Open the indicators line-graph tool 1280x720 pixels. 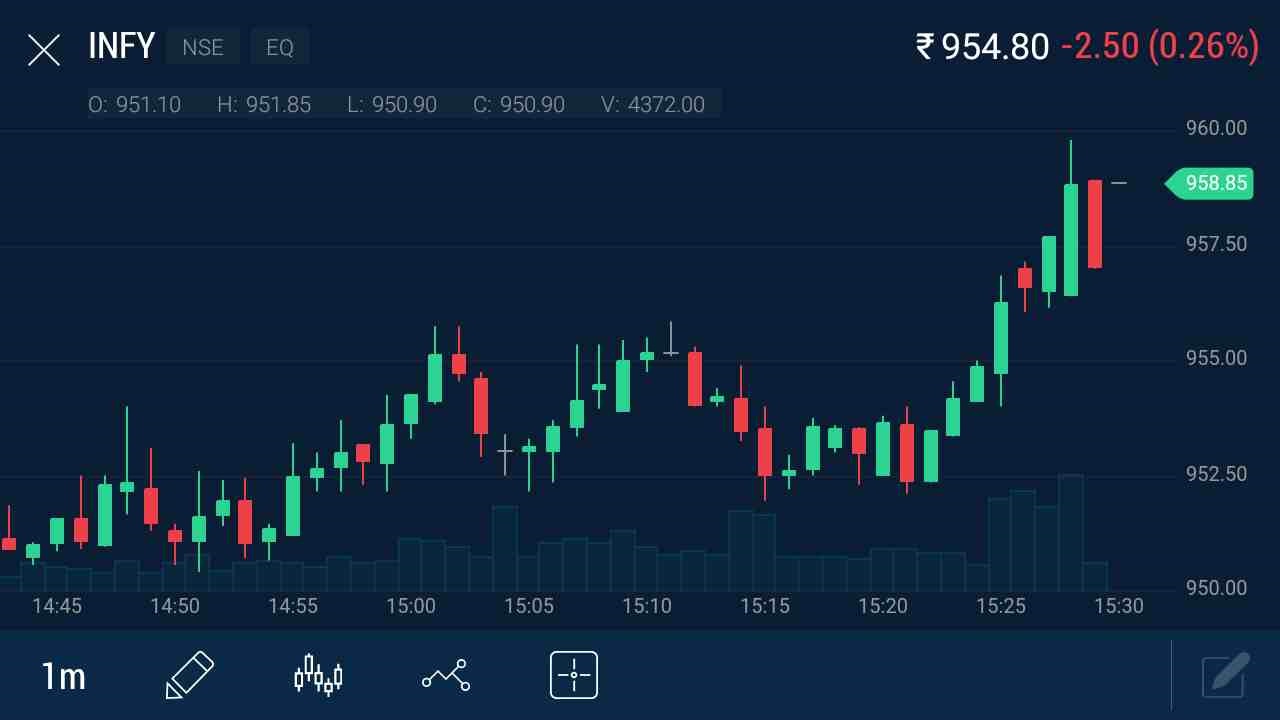tap(446, 675)
